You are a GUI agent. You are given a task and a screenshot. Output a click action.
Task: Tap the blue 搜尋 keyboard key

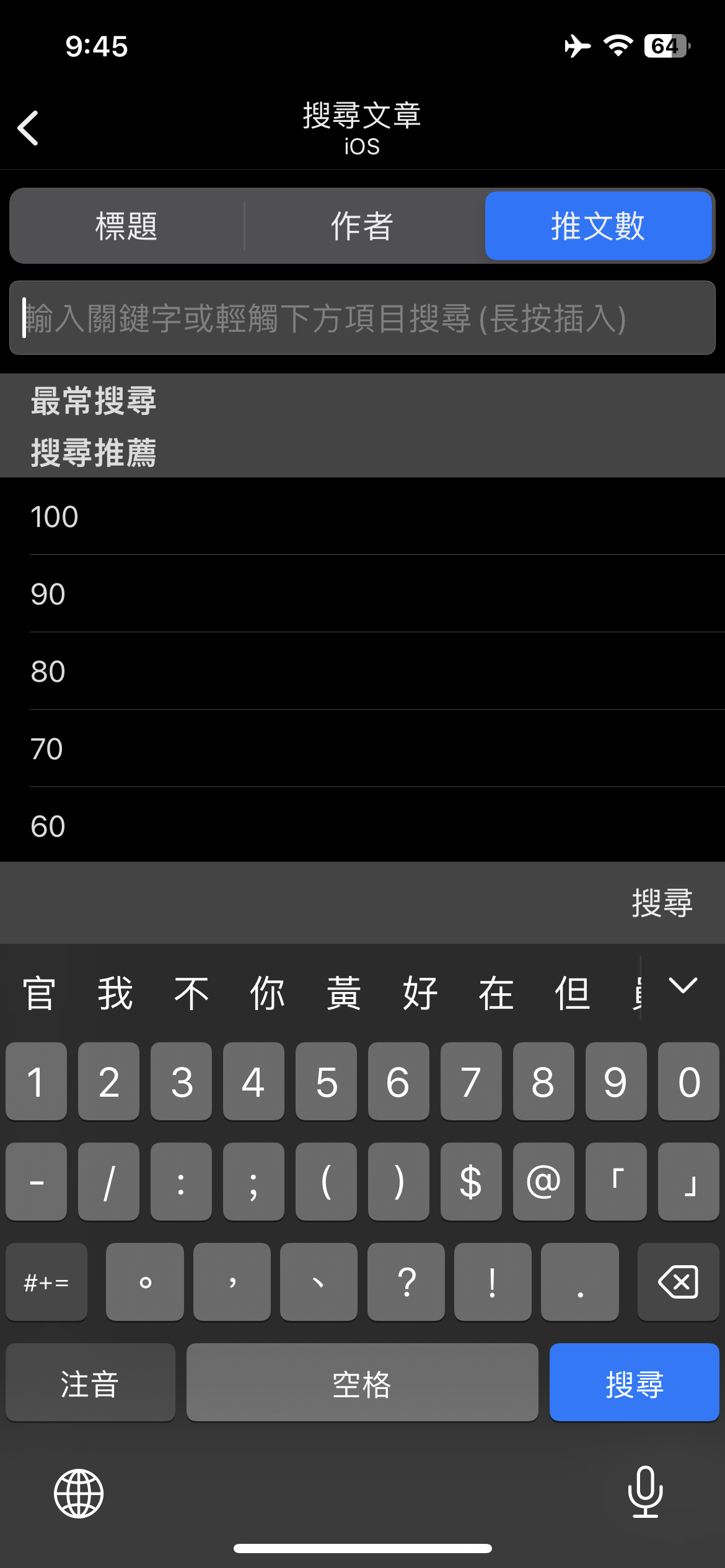634,1383
